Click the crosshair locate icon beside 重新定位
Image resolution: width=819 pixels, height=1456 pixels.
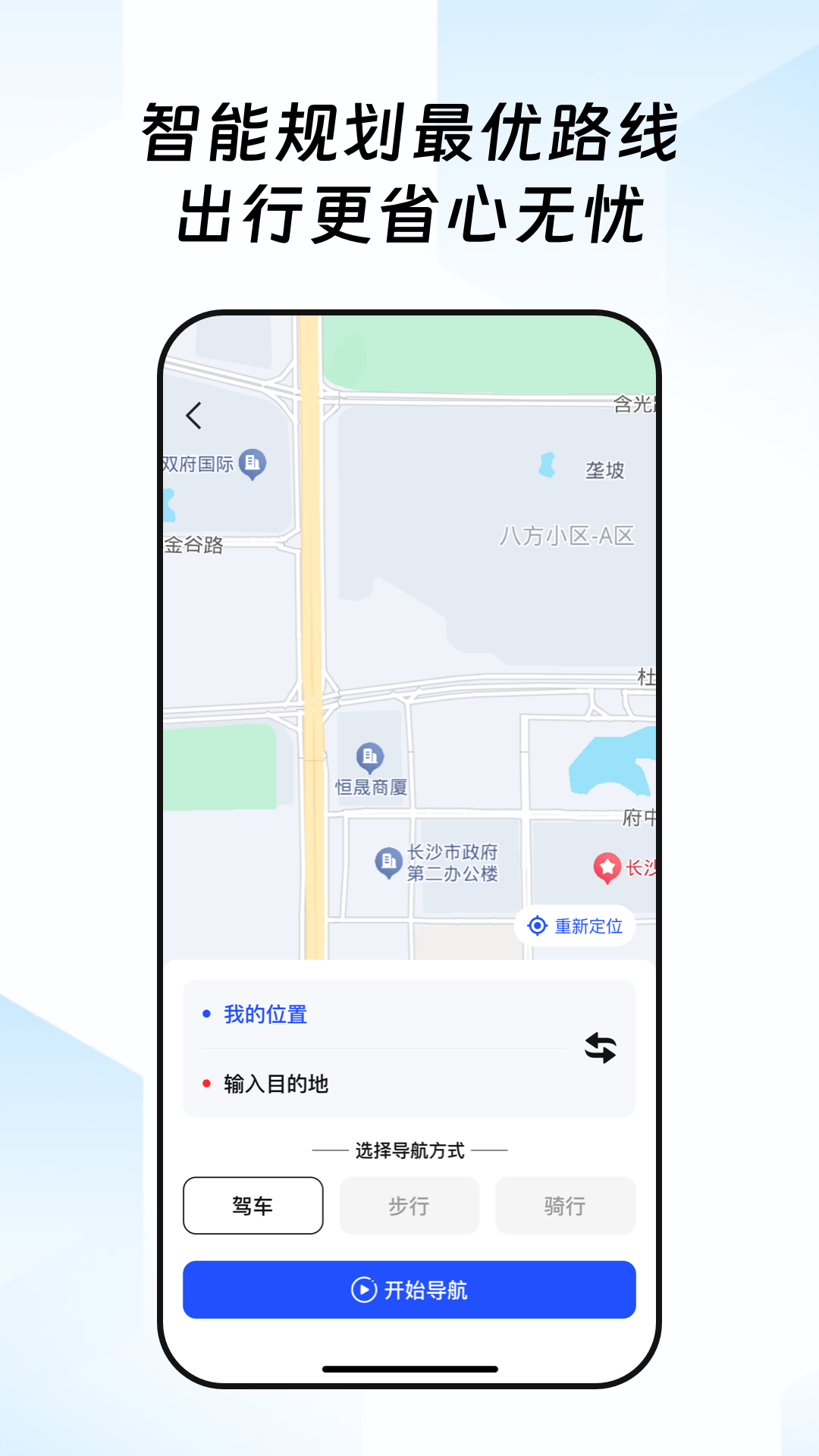[x=537, y=926]
